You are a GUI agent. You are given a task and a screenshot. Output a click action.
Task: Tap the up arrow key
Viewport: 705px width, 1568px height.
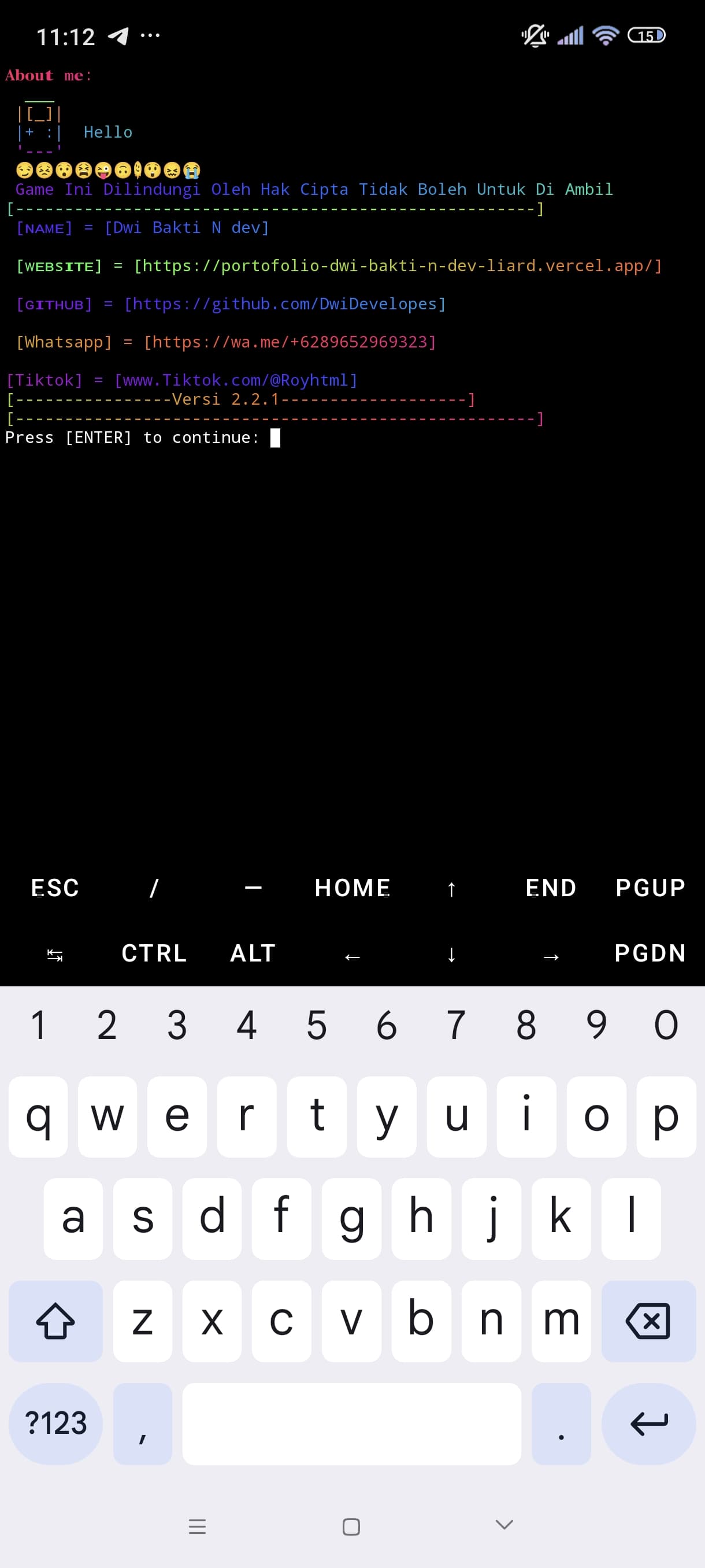pyautogui.click(x=451, y=889)
